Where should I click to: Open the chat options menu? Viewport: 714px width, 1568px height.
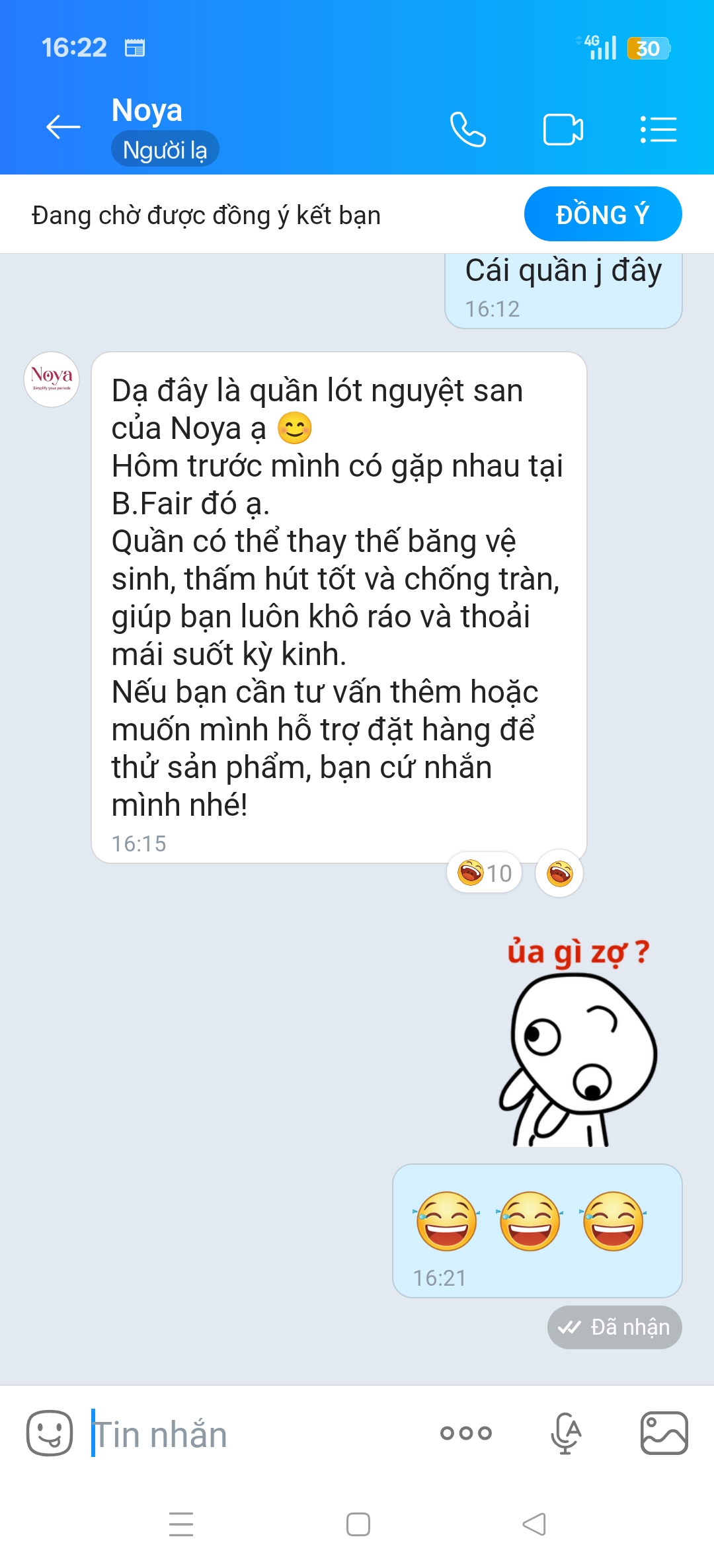(658, 129)
